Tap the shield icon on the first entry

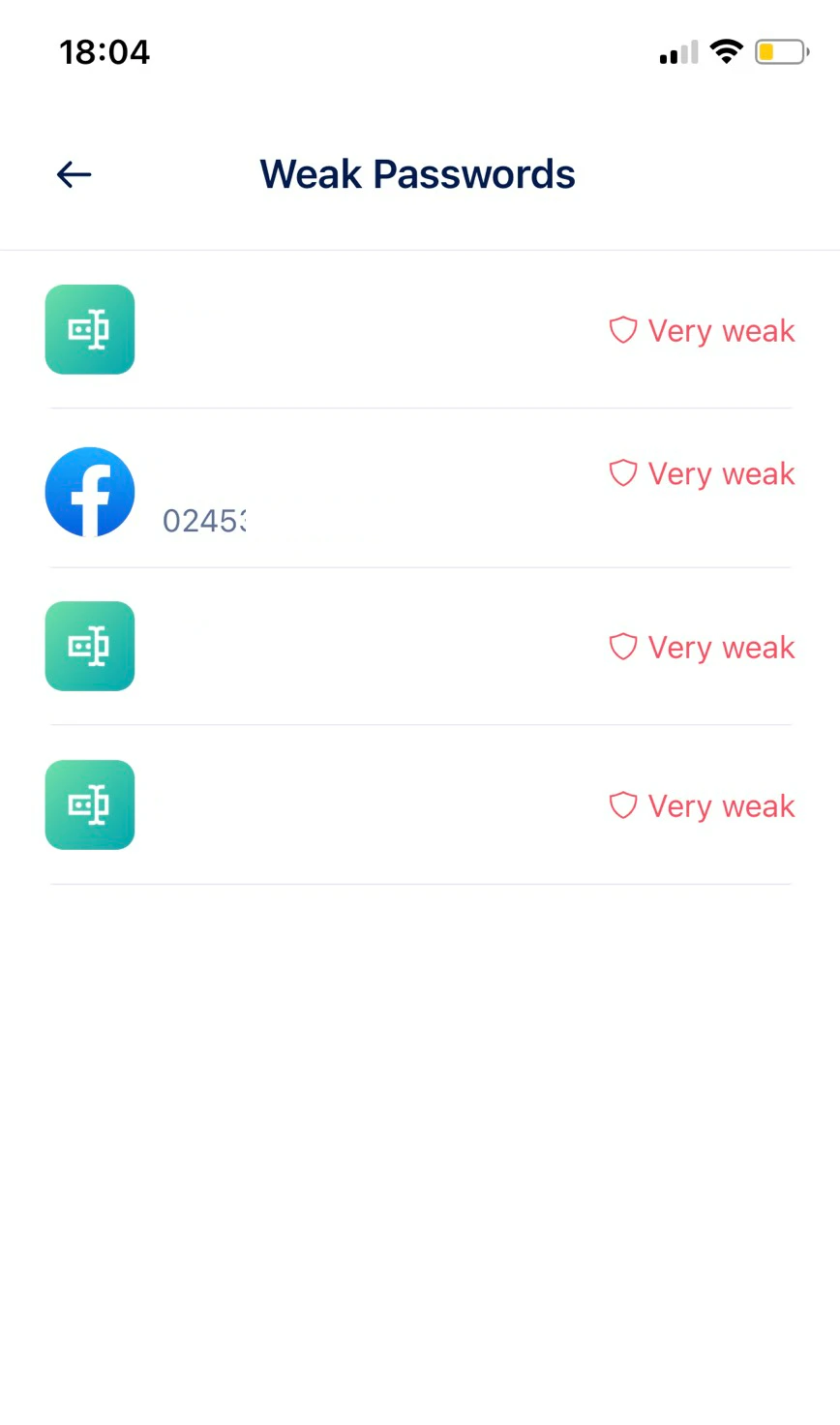click(x=622, y=330)
